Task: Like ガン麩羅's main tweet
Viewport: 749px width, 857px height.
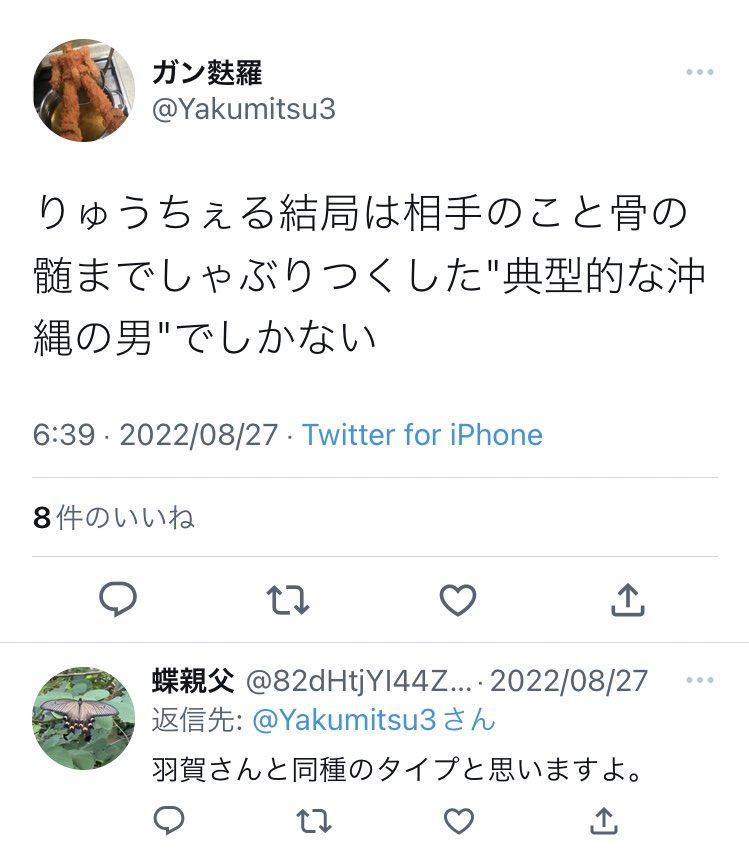Action: (458, 600)
